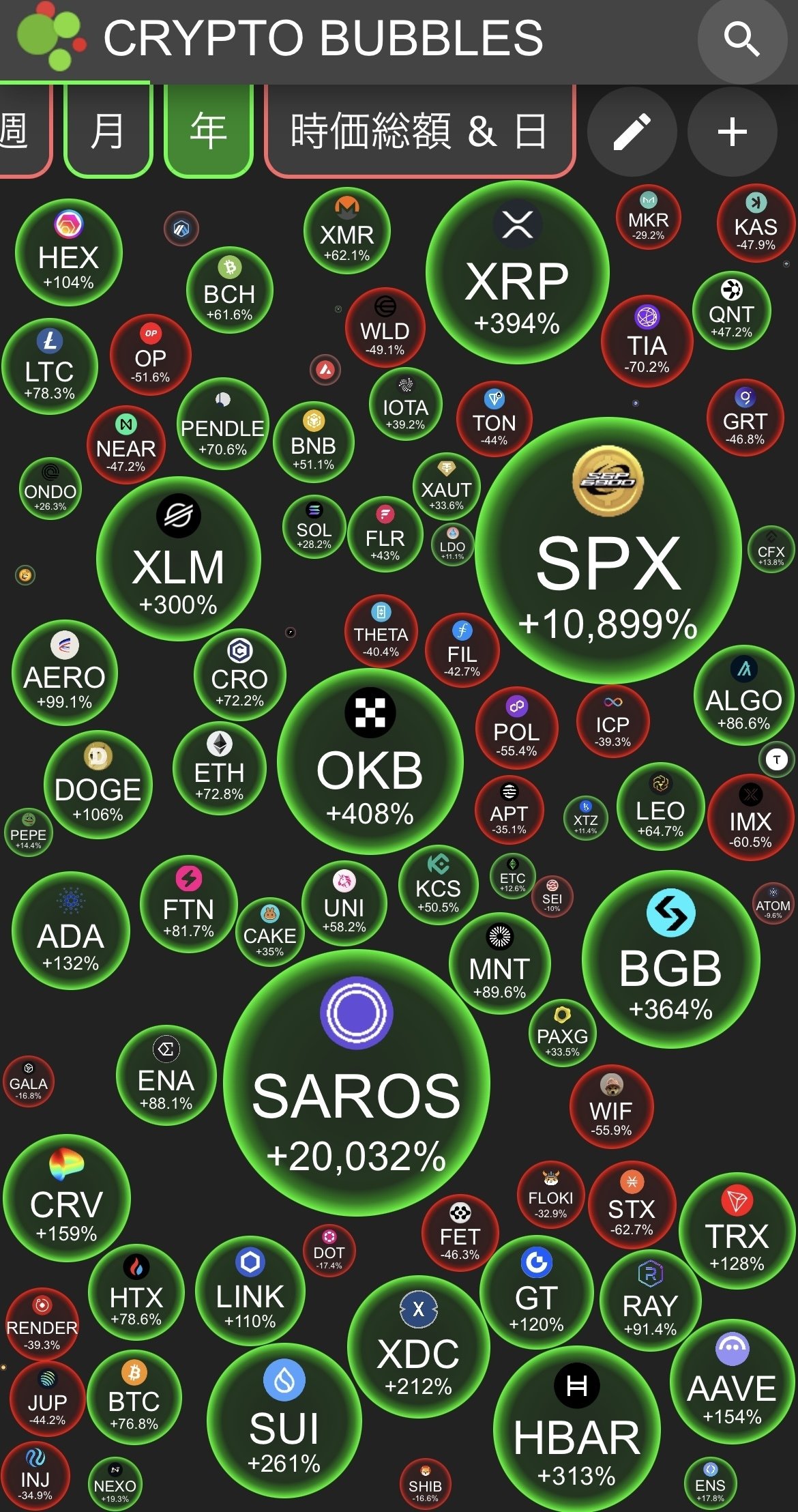Open the XRP bubble
Image resolution: width=798 pixels, height=1512 pixels.
[x=517, y=273]
